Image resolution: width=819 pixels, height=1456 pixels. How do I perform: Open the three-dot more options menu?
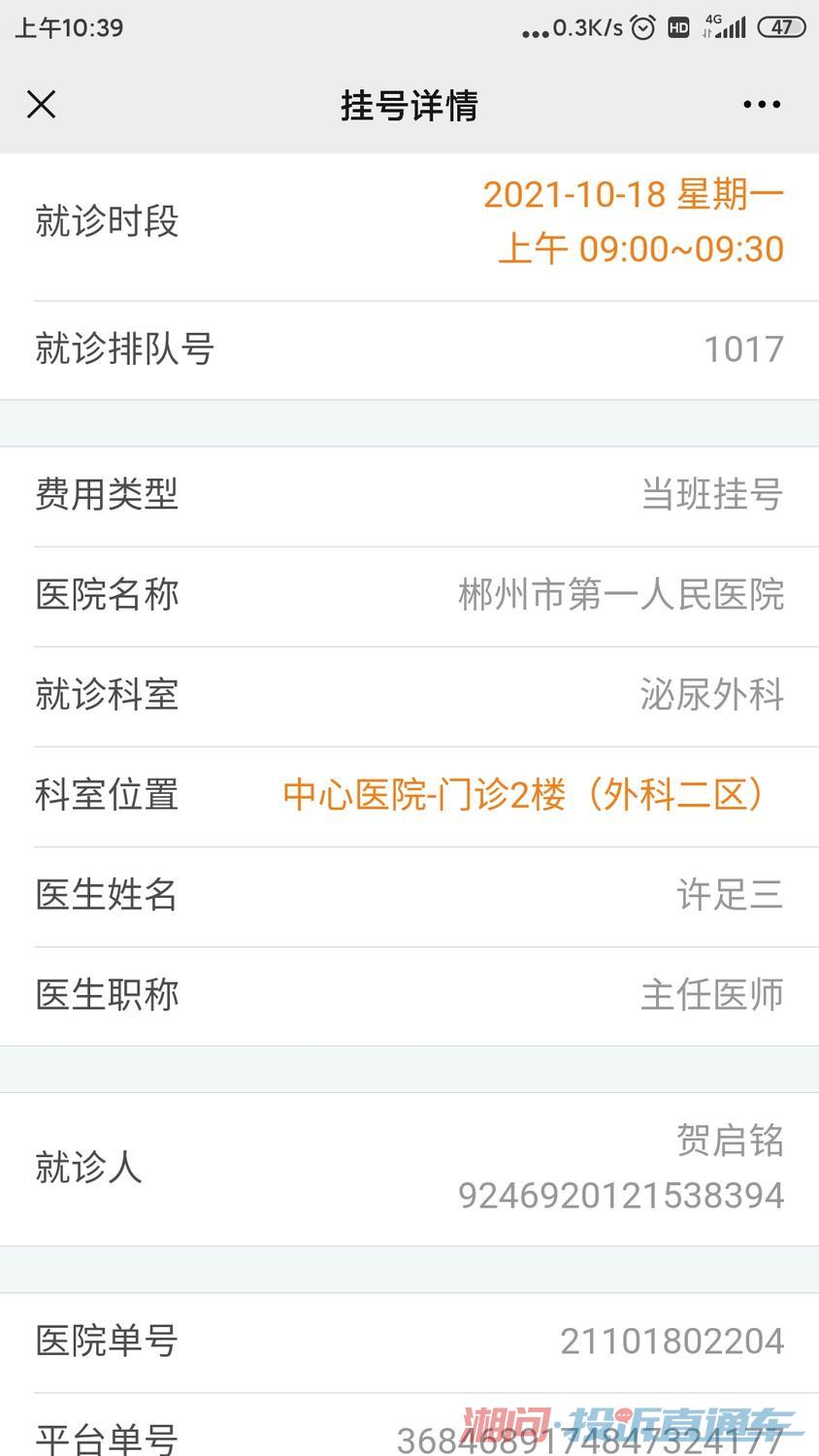pyautogui.click(x=762, y=104)
